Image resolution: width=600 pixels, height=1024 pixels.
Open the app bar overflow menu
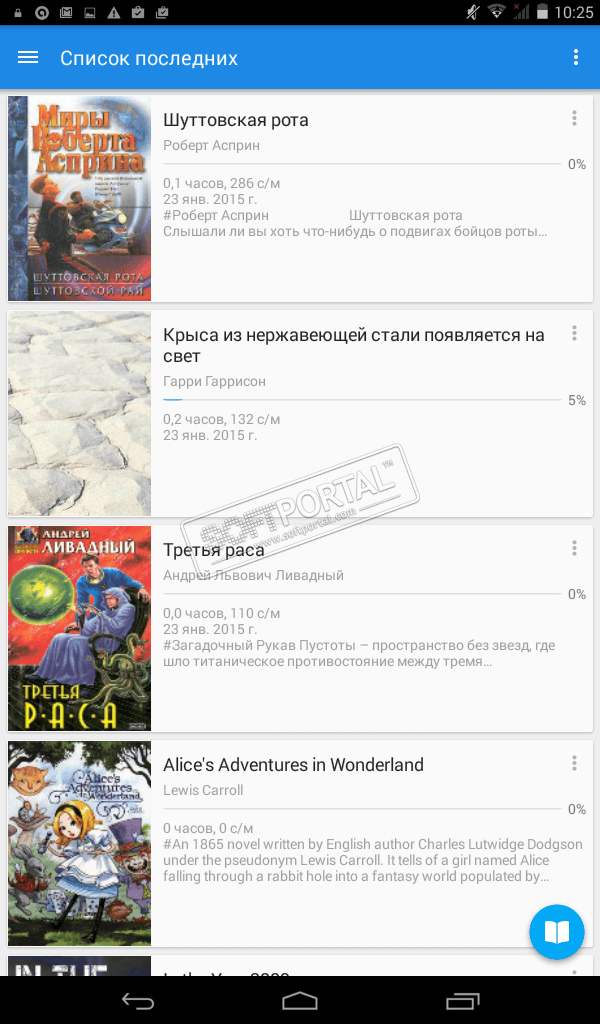(575, 58)
